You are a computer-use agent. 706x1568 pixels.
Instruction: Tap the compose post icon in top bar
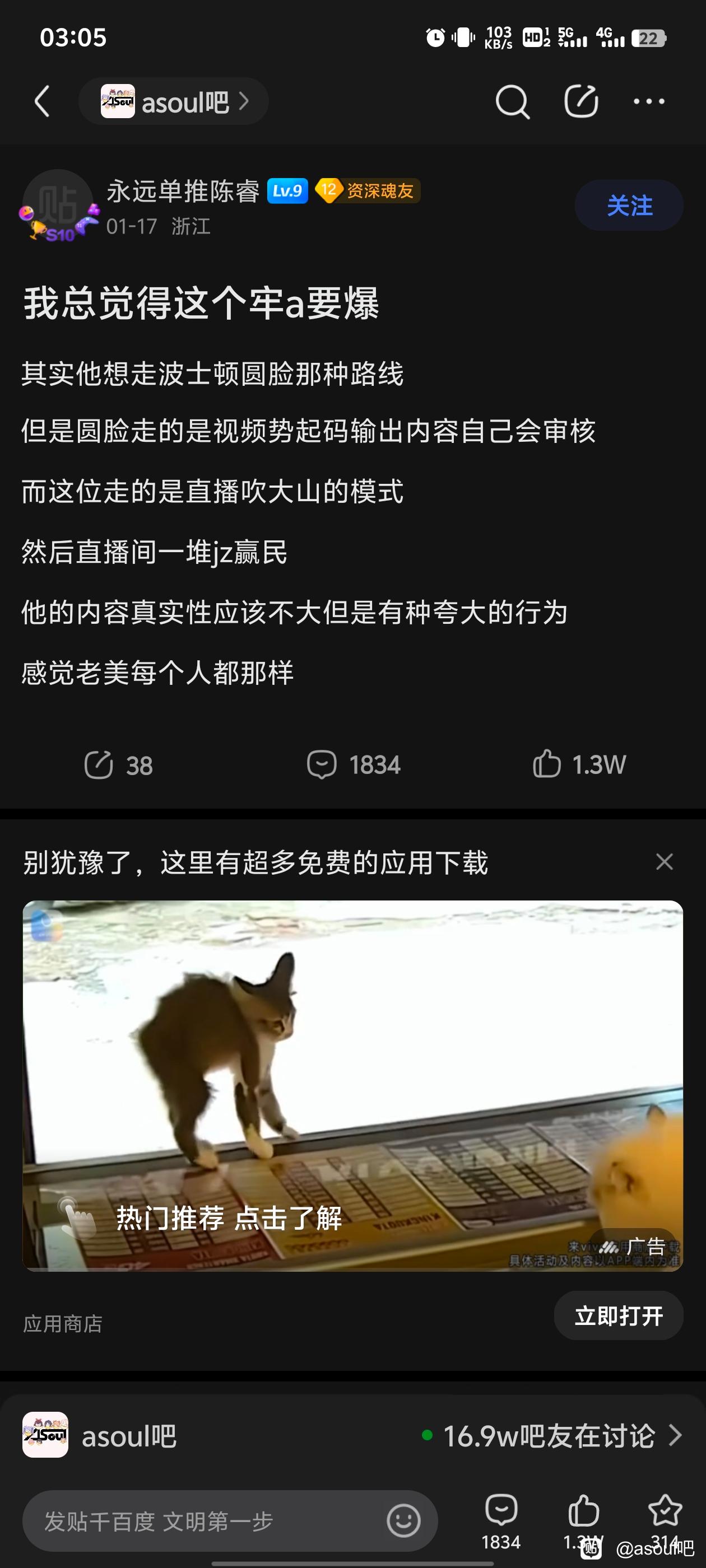pos(580,101)
